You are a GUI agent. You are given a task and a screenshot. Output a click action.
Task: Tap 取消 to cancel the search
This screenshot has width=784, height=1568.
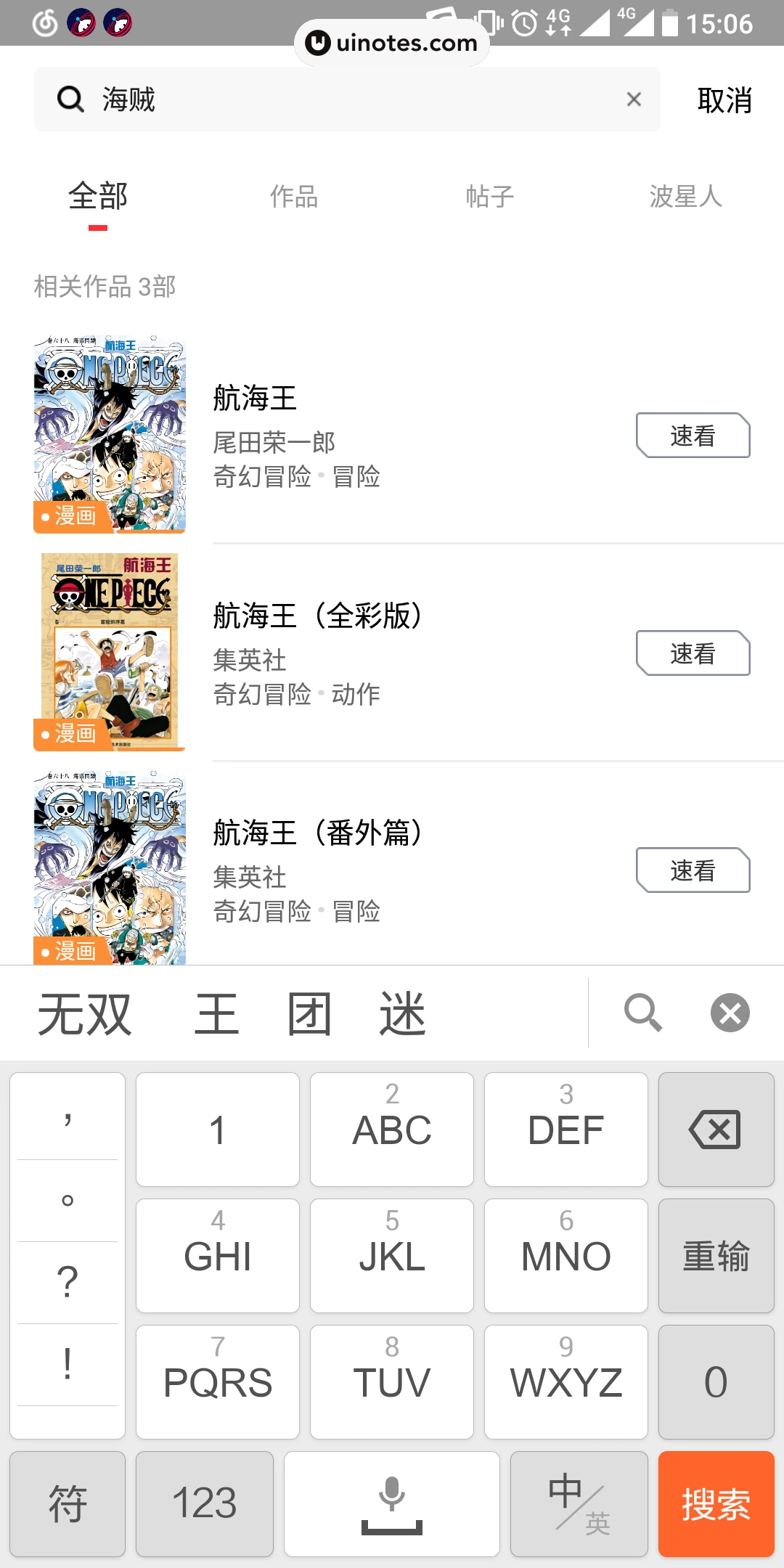tap(724, 100)
